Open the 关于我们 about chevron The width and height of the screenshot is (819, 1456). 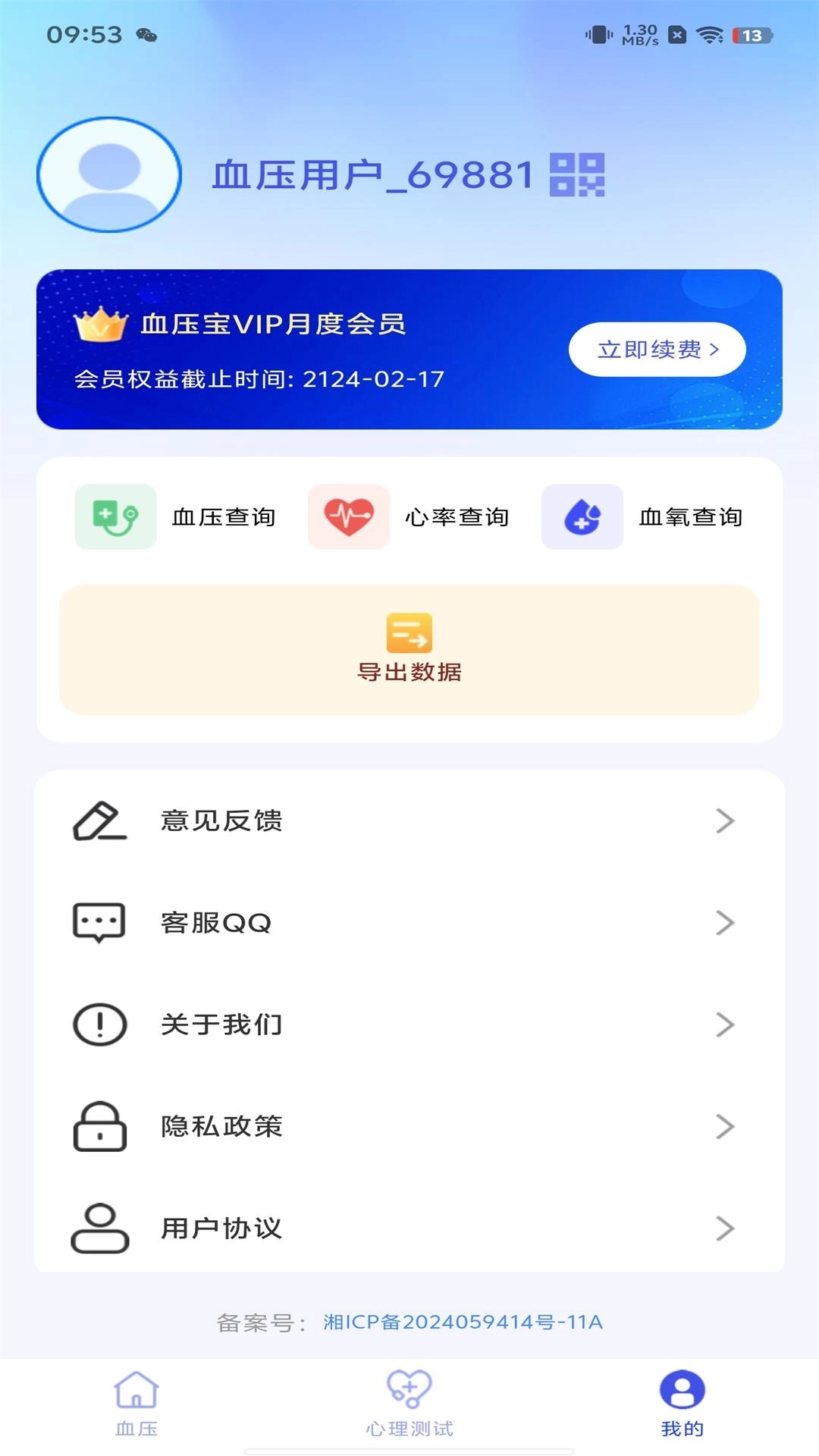(726, 1025)
